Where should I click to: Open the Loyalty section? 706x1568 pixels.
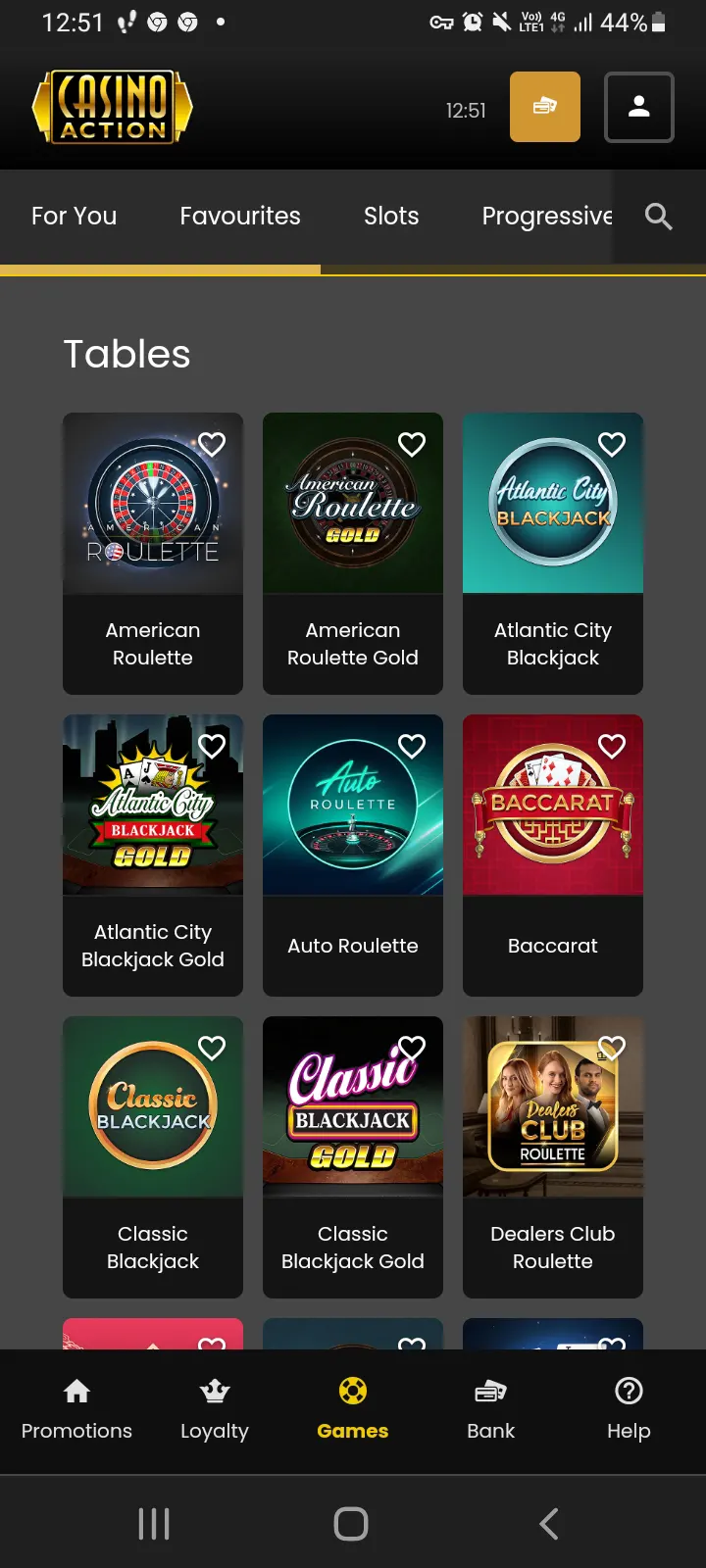[215, 1409]
